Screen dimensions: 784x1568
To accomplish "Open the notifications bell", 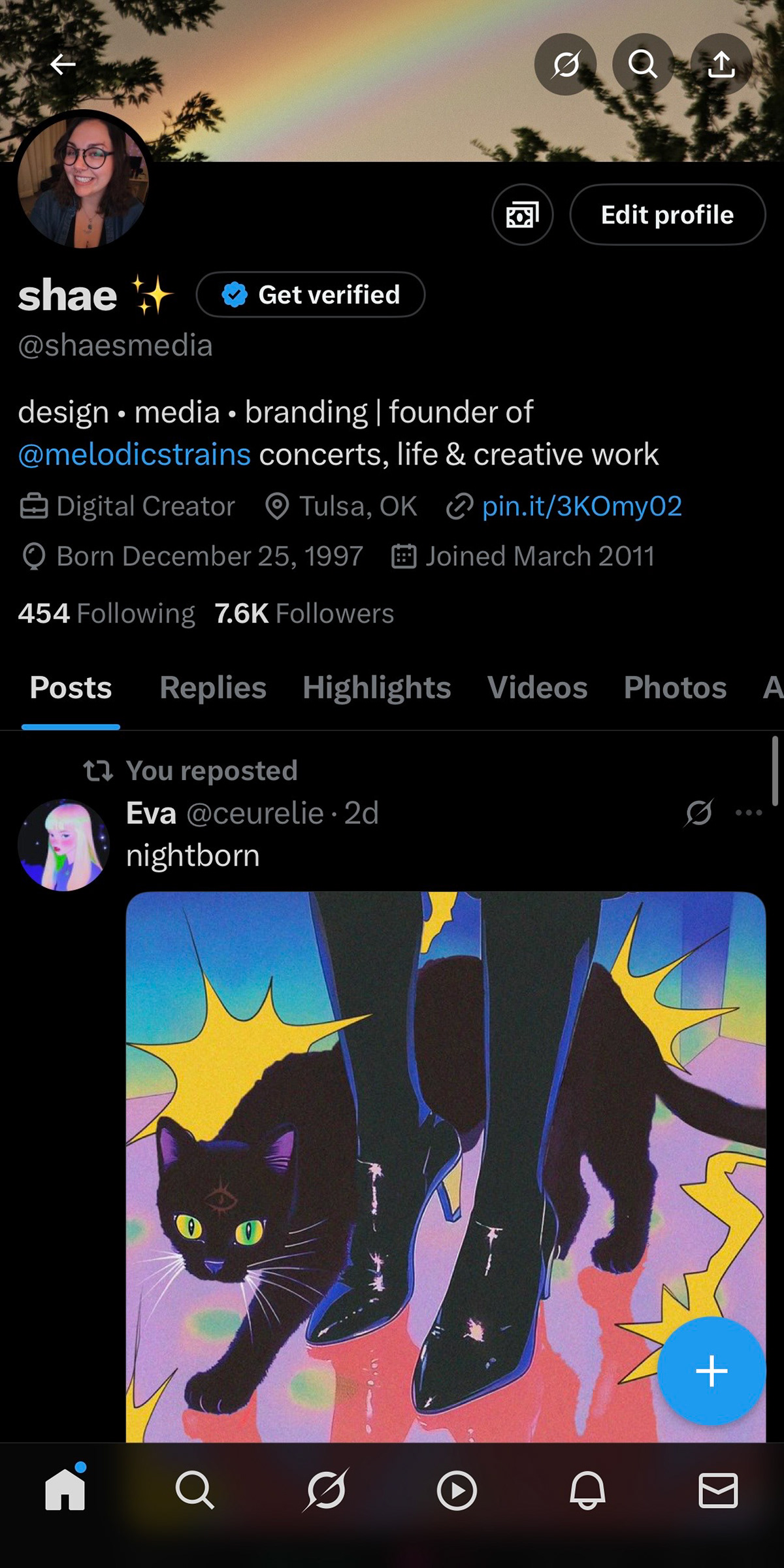I will click(587, 1491).
